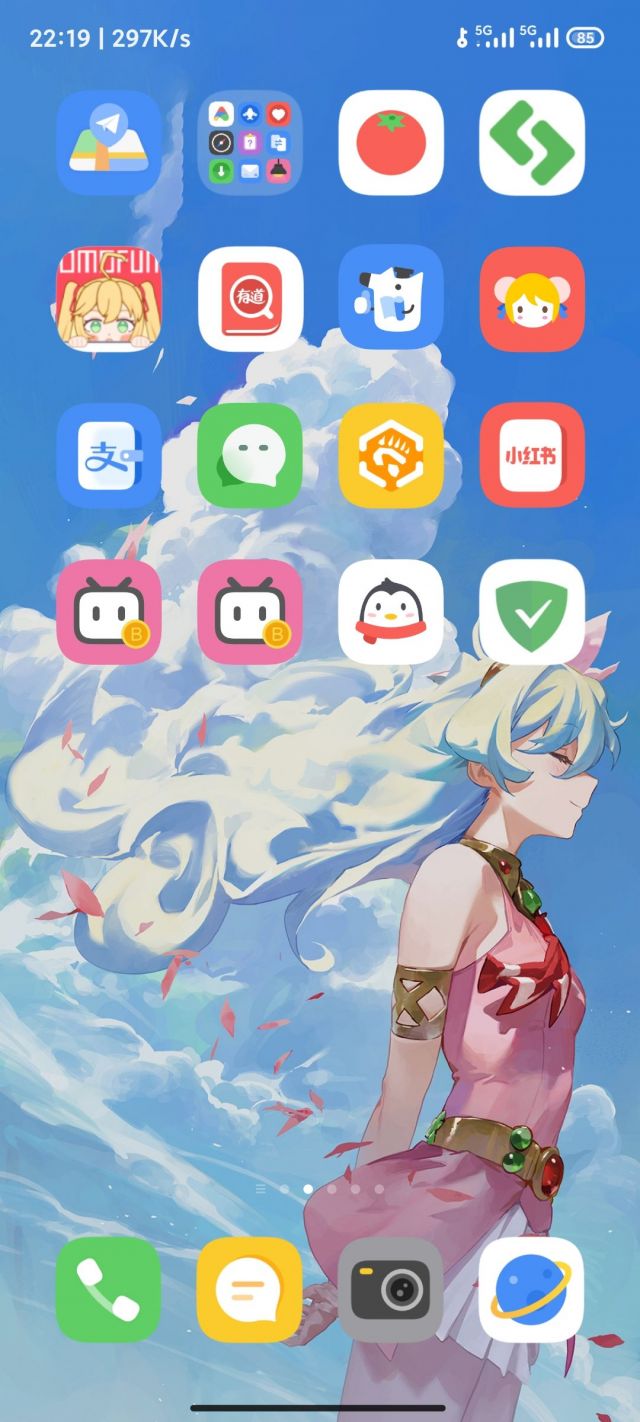640x1422 pixels.
Task: Launch the red tomato app
Action: click(x=391, y=142)
